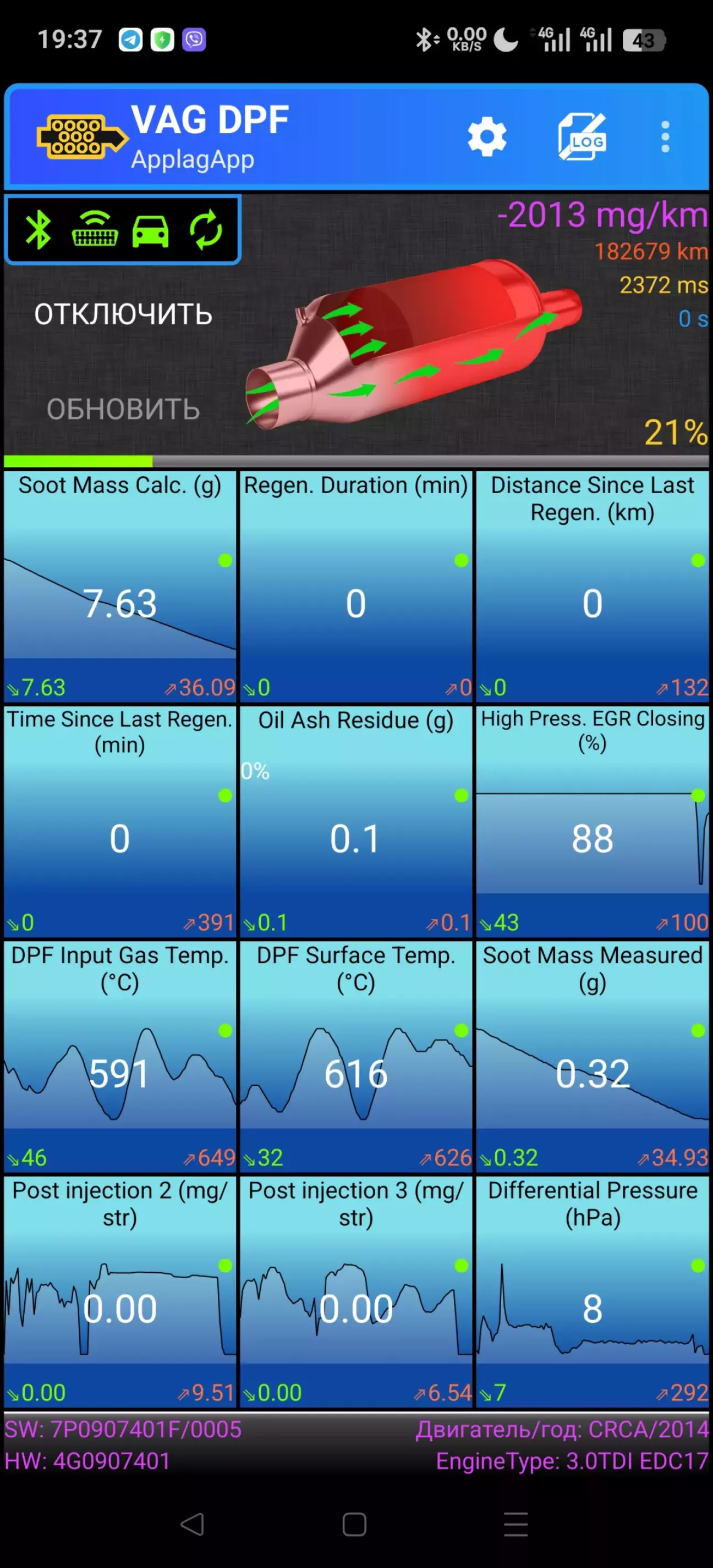Open the Regen. Duration tile
Viewport: 713px width, 1568px height.
[x=356, y=586]
